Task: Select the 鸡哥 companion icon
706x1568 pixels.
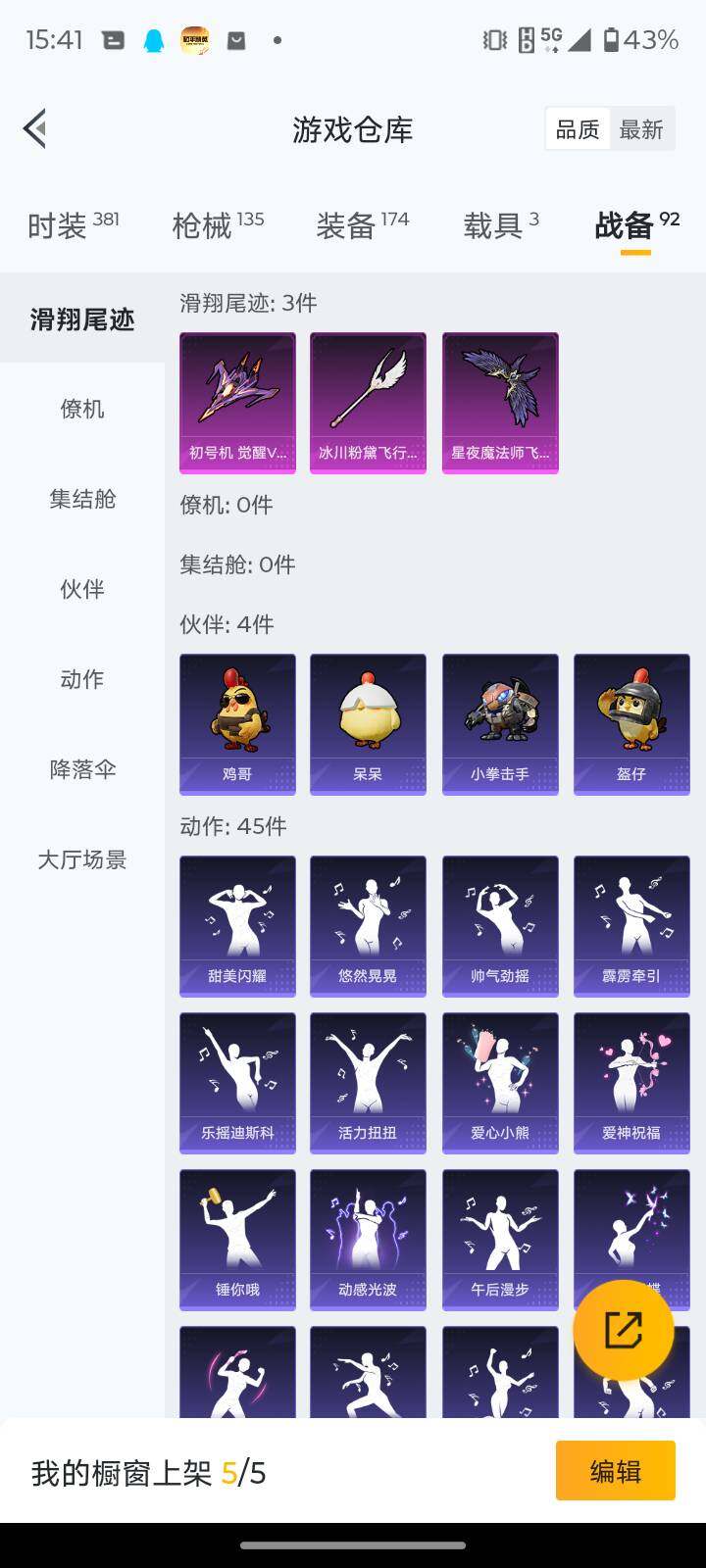Action: [x=236, y=723]
